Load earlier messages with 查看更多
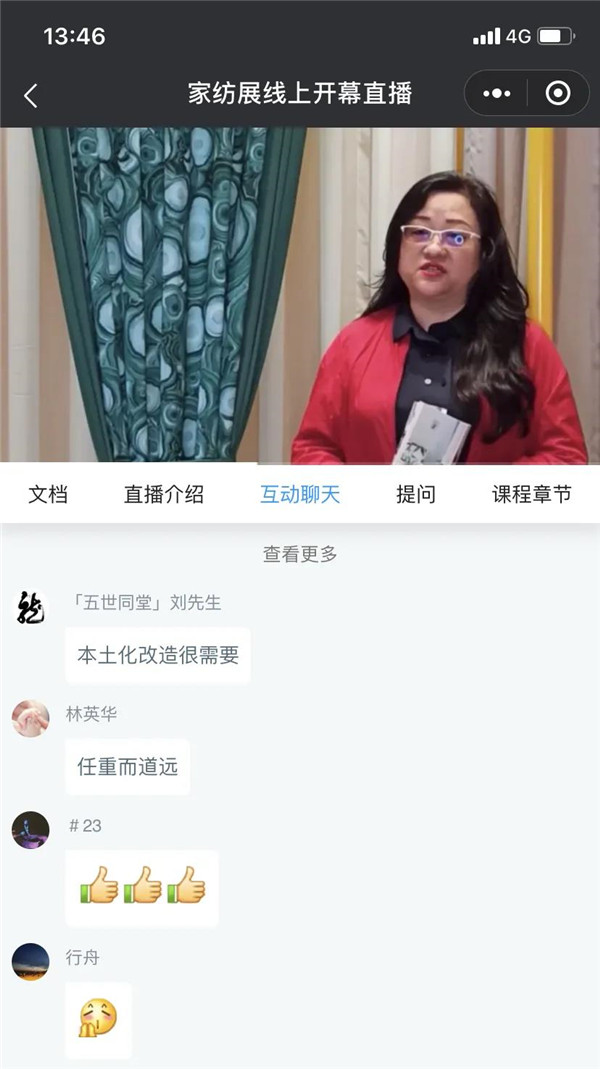The width and height of the screenshot is (600, 1069). pos(300,553)
